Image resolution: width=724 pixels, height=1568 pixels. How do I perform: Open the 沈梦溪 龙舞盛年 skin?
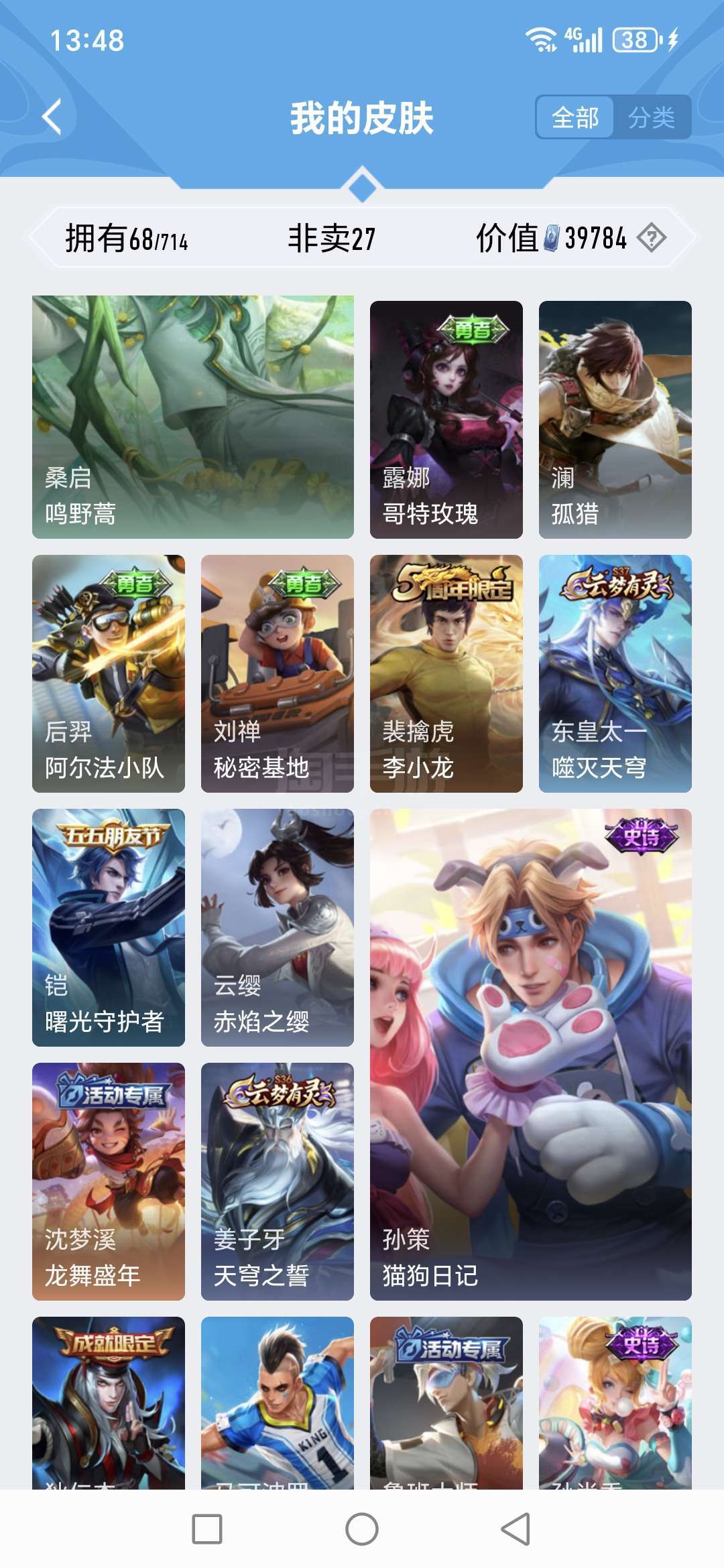point(109,1181)
